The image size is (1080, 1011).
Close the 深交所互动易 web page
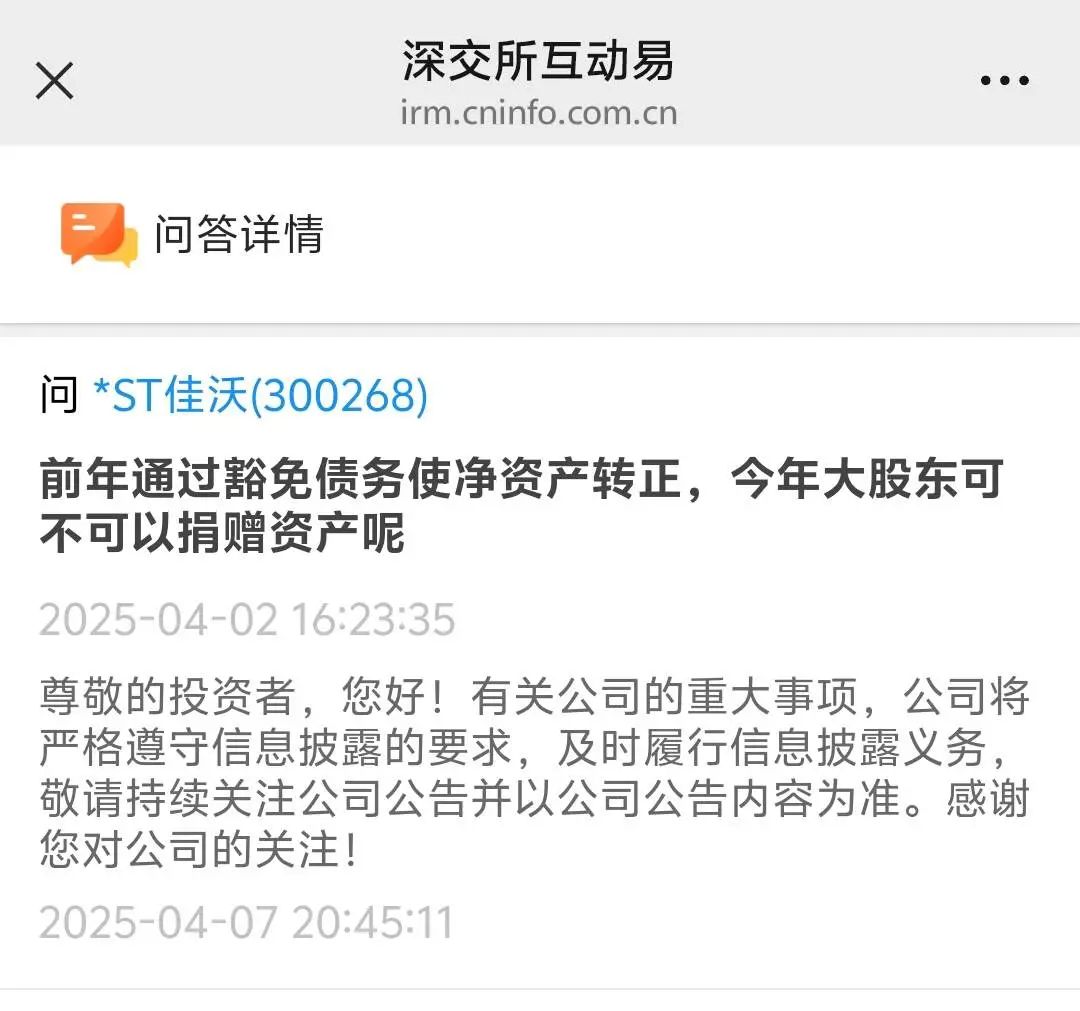[x=54, y=80]
